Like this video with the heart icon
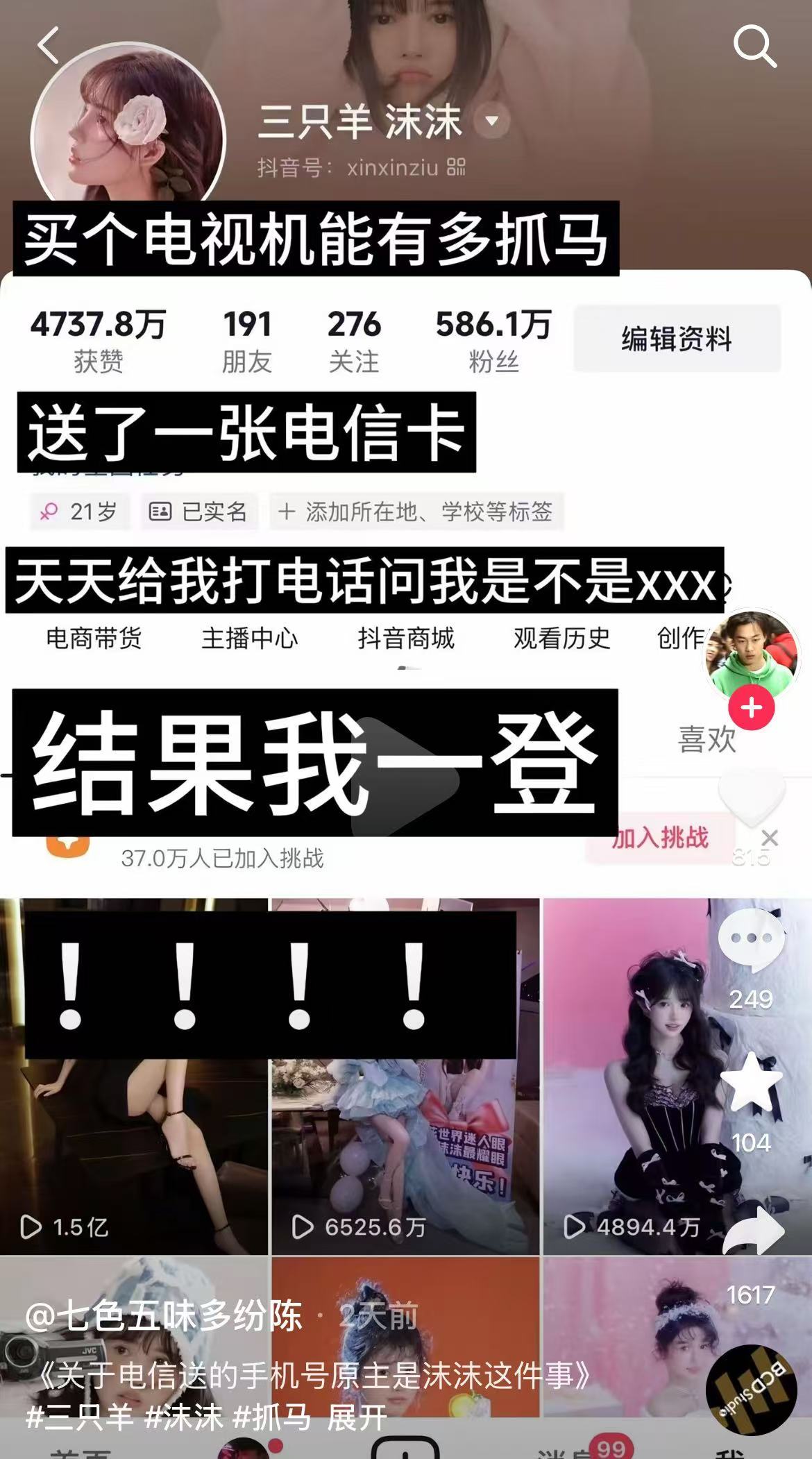The width and height of the screenshot is (812, 1459). pos(751,800)
